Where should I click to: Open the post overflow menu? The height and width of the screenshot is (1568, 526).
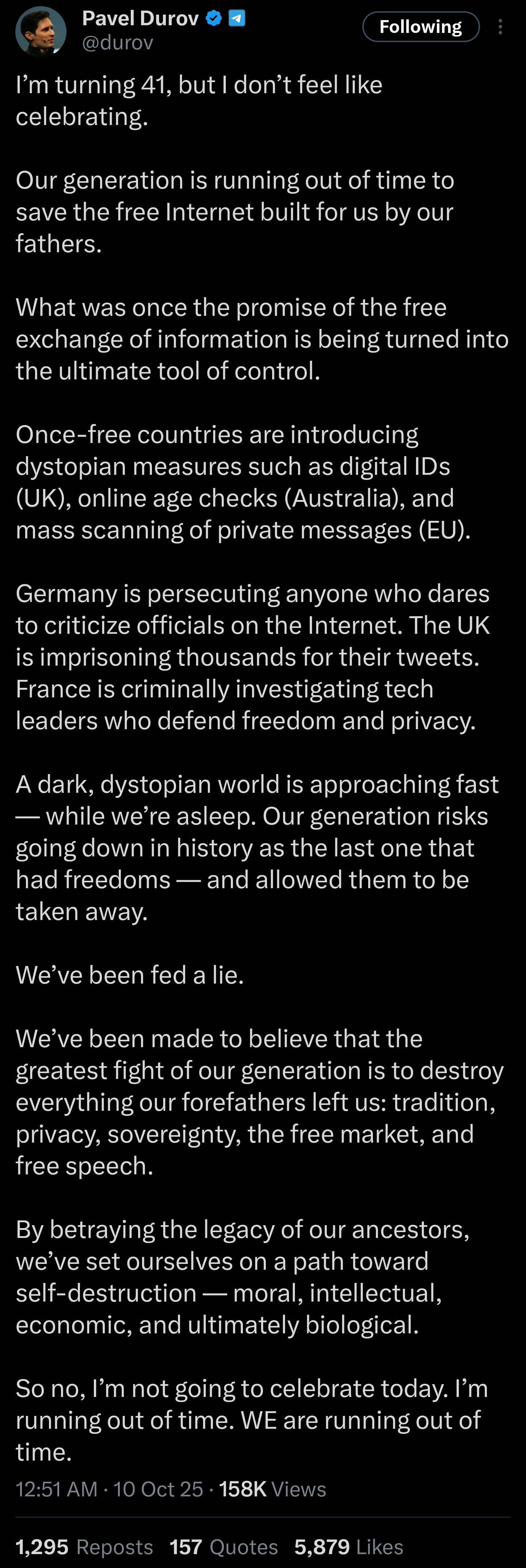click(x=500, y=27)
